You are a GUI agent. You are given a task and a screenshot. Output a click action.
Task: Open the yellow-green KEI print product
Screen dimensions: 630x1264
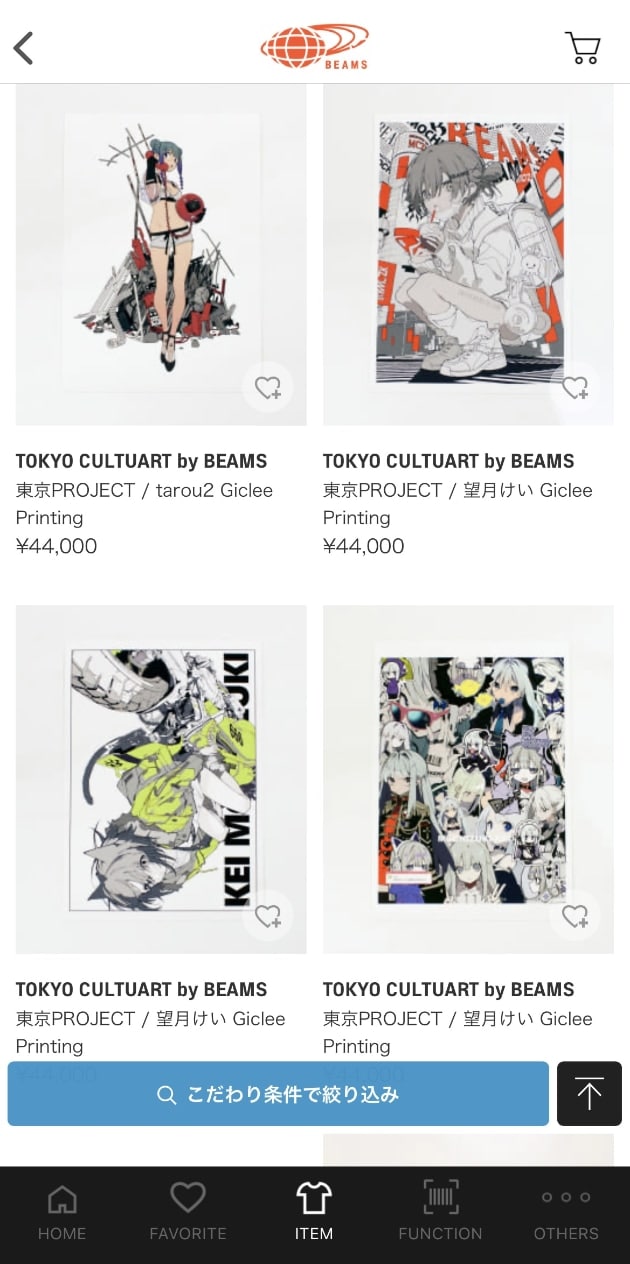(x=160, y=780)
